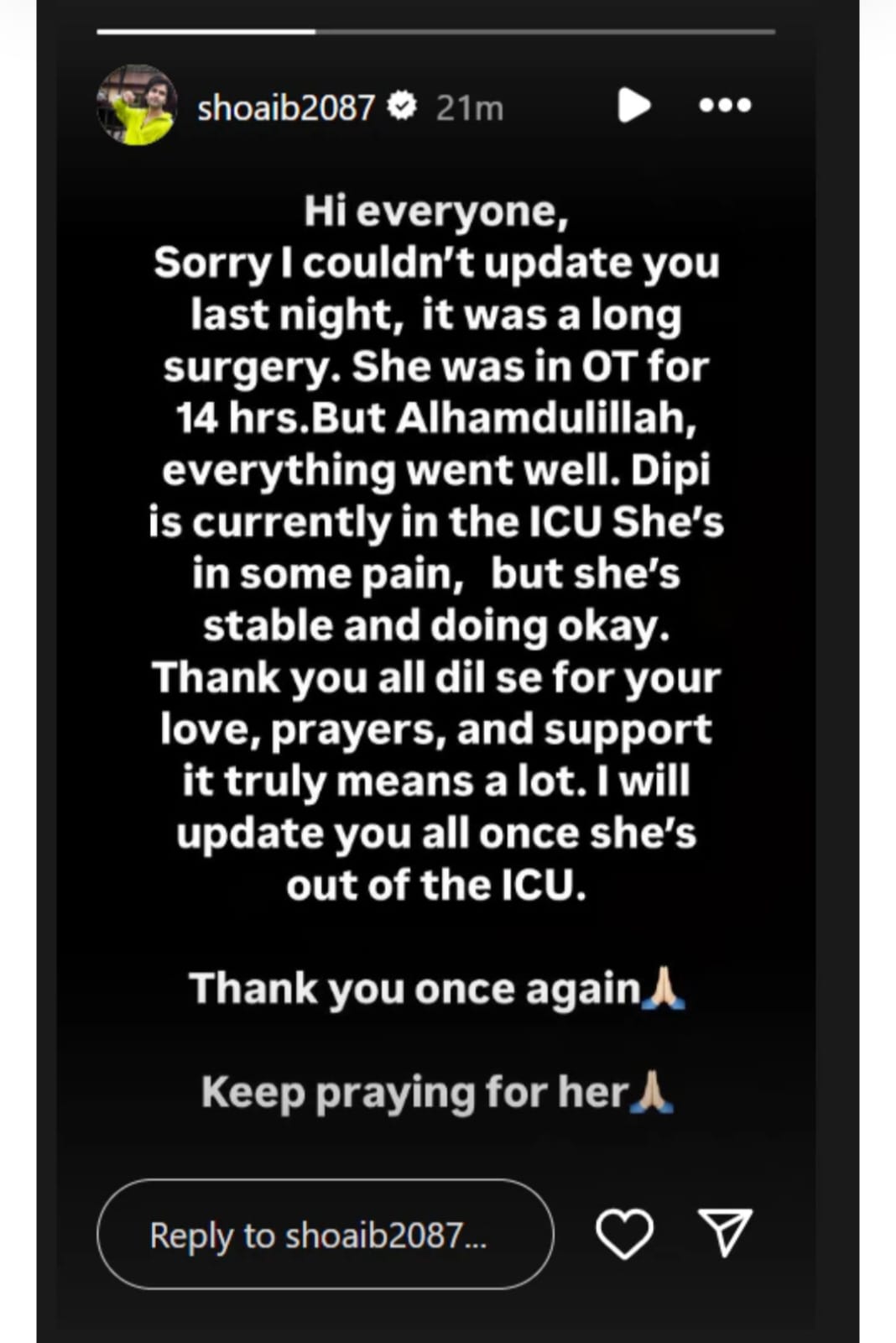Share the story via paper plane icon
The width and height of the screenshot is (896, 1343).
pyautogui.click(x=725, y=1232)
